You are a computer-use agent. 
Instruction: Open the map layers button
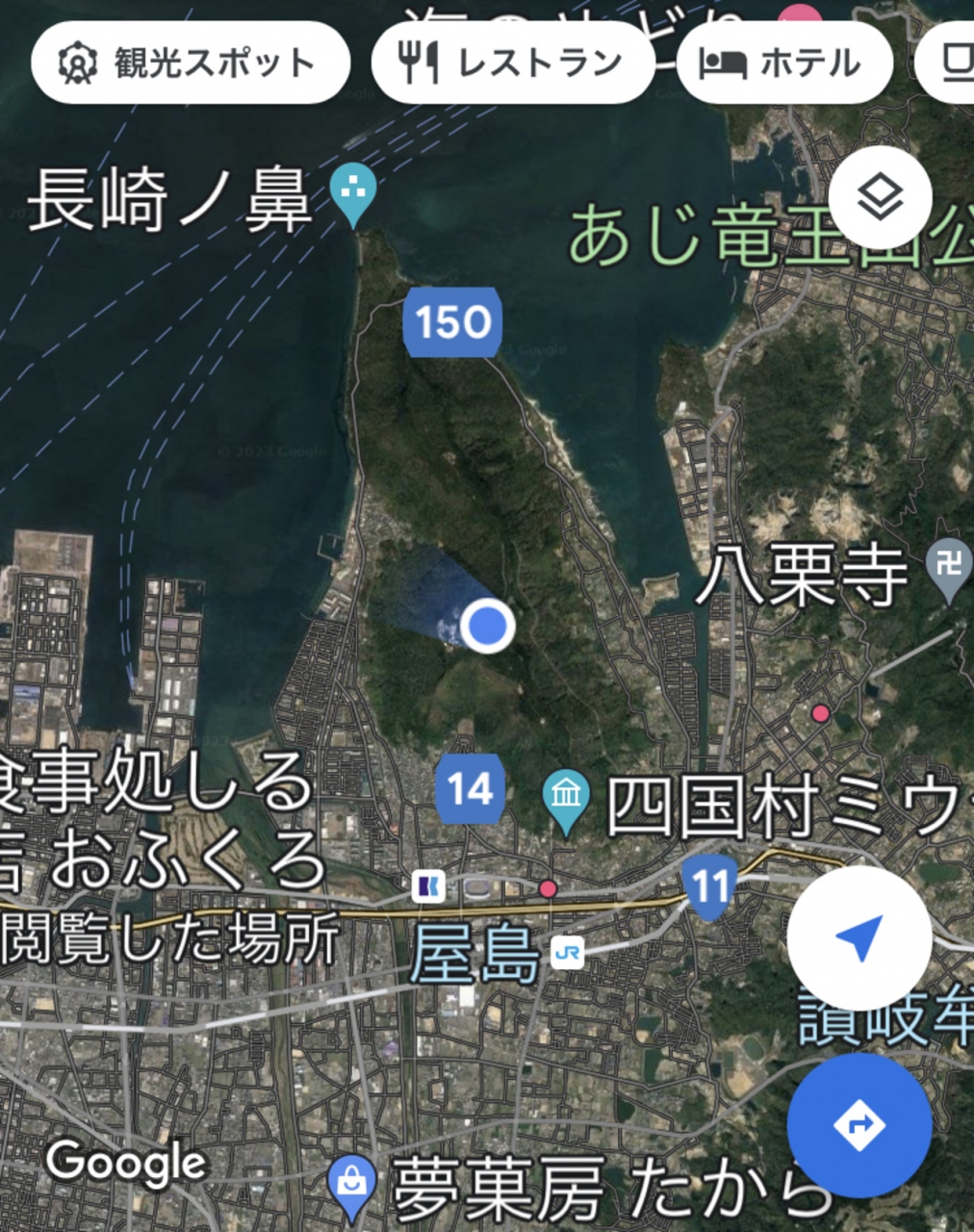click(880, 199)
